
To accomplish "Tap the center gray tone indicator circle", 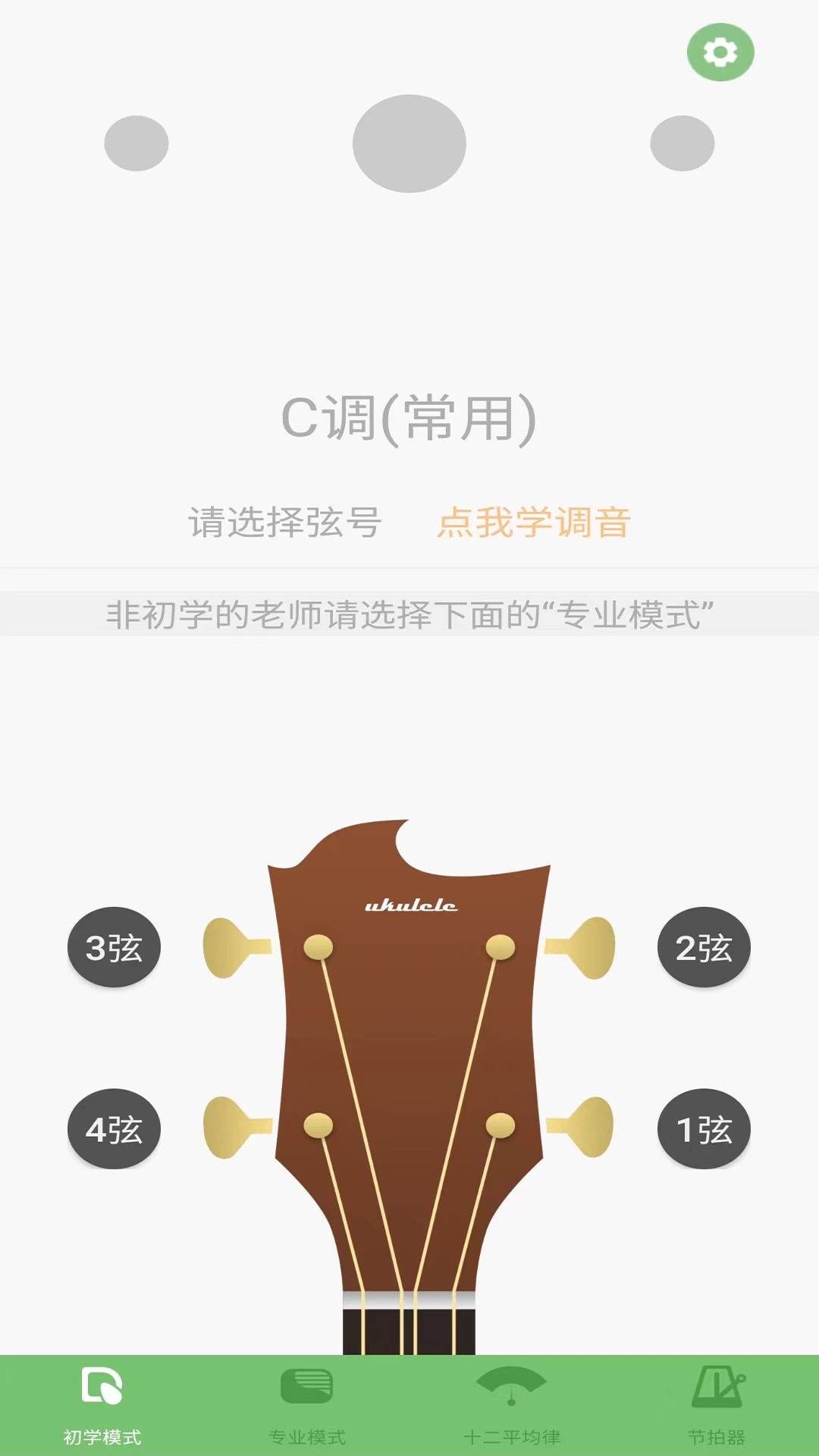I will coord(408,145).
